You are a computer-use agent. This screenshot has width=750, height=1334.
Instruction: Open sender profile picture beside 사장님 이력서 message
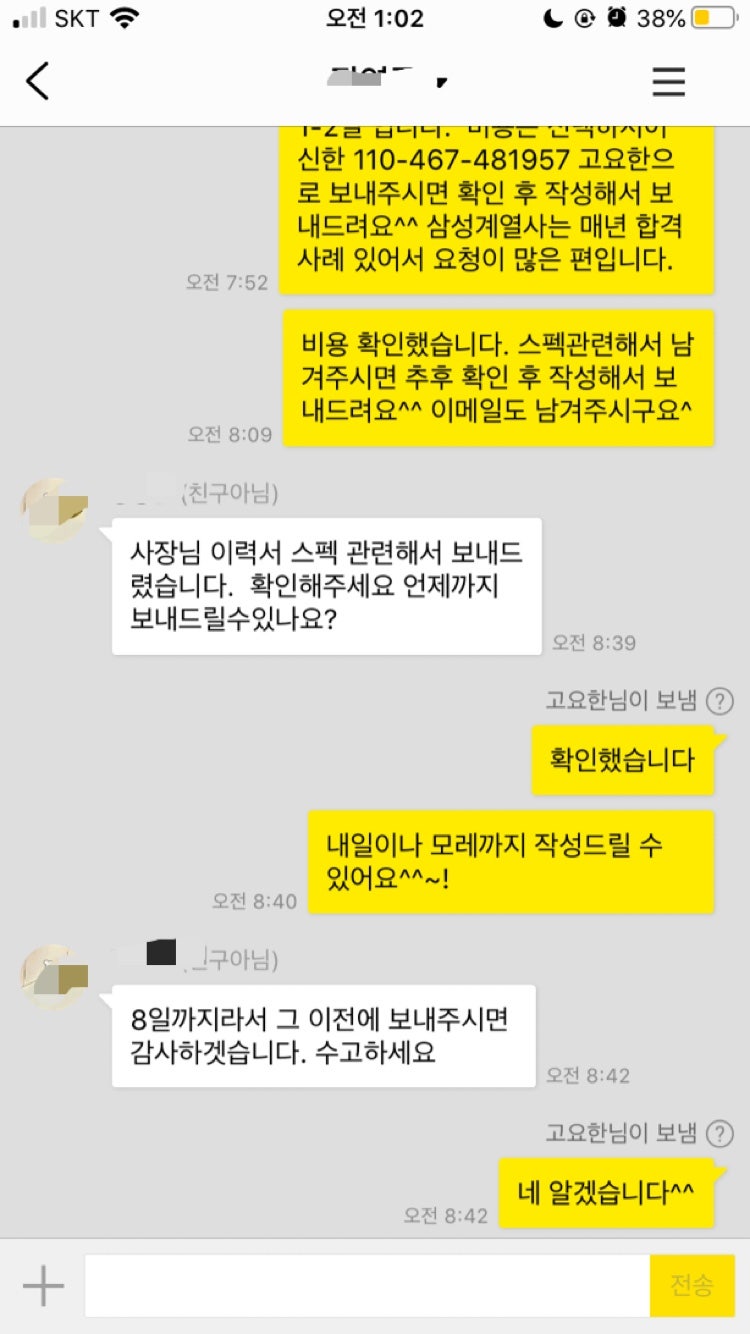pos(54,511)
